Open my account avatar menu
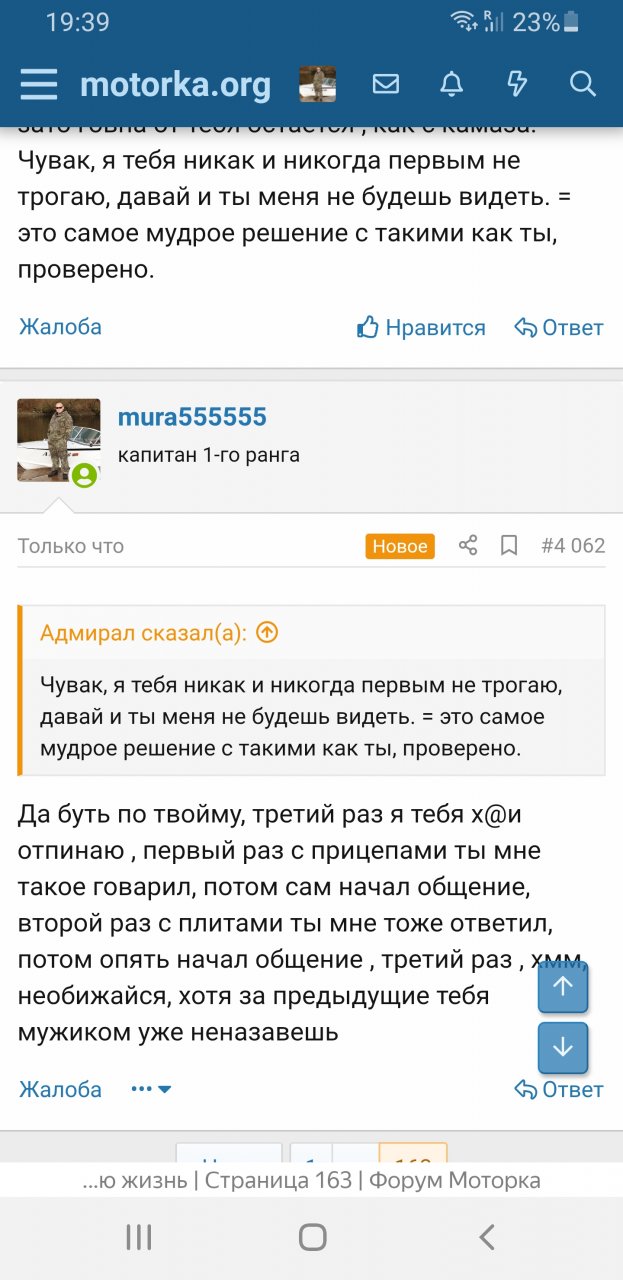 click(x=317, y=85)
